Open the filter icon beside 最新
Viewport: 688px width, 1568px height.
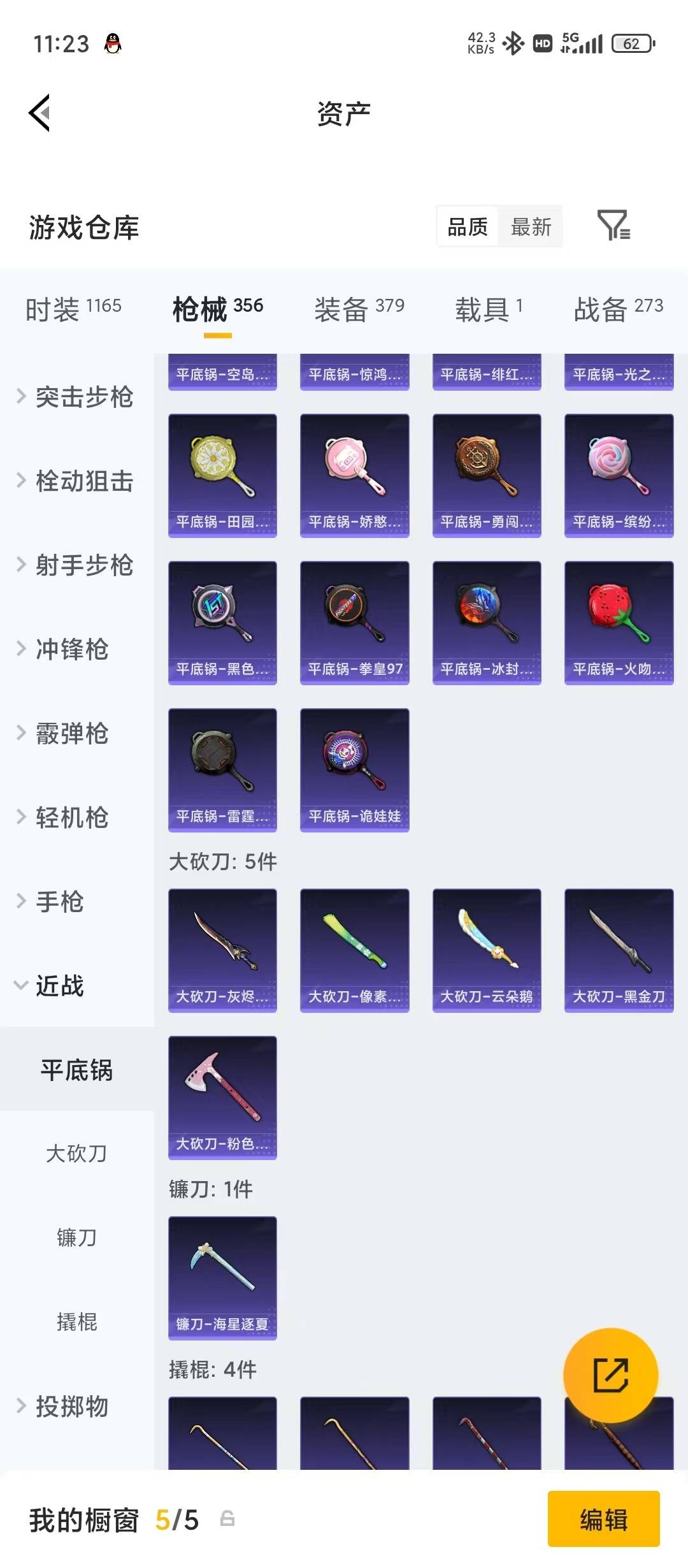click(x=613, y=226)
